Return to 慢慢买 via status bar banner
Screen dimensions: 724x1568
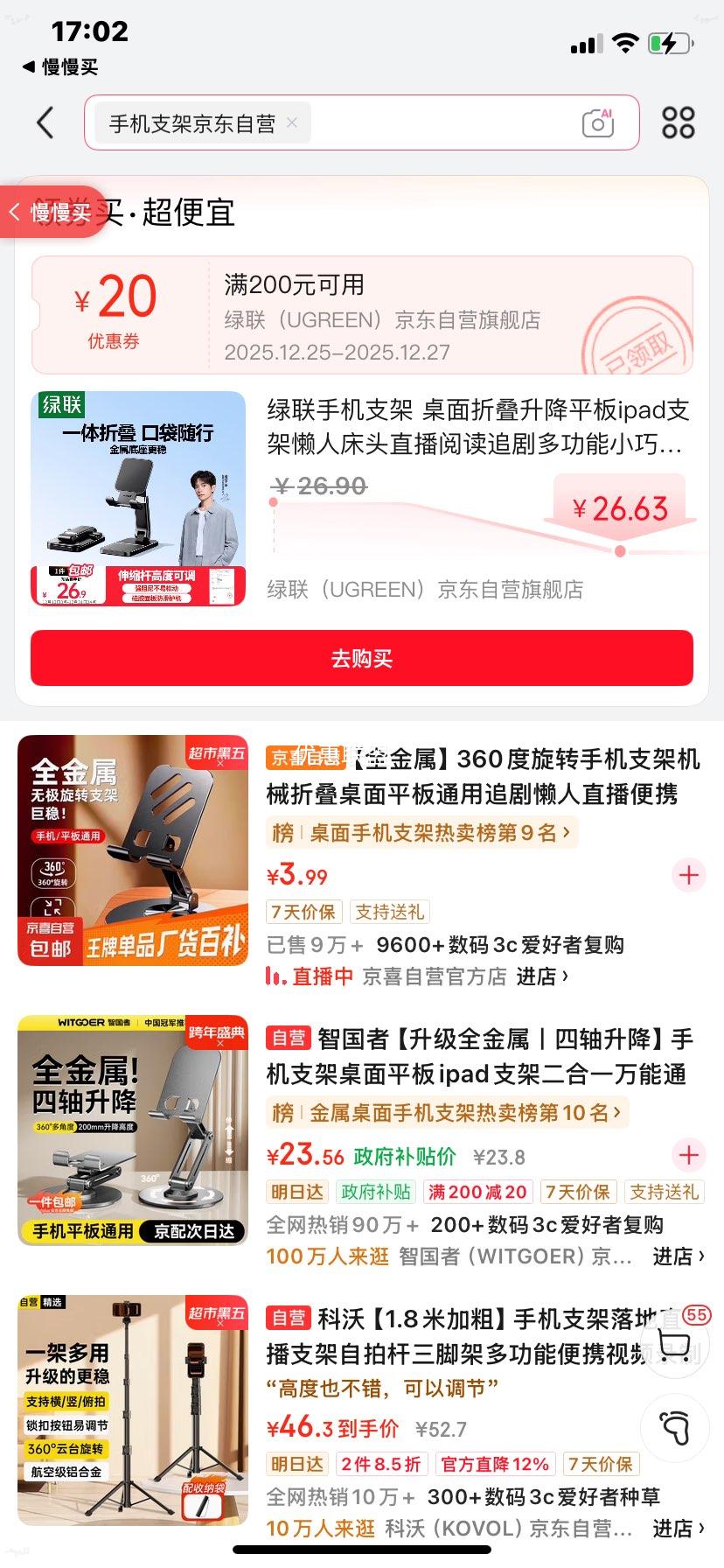[x=52, y=67]
